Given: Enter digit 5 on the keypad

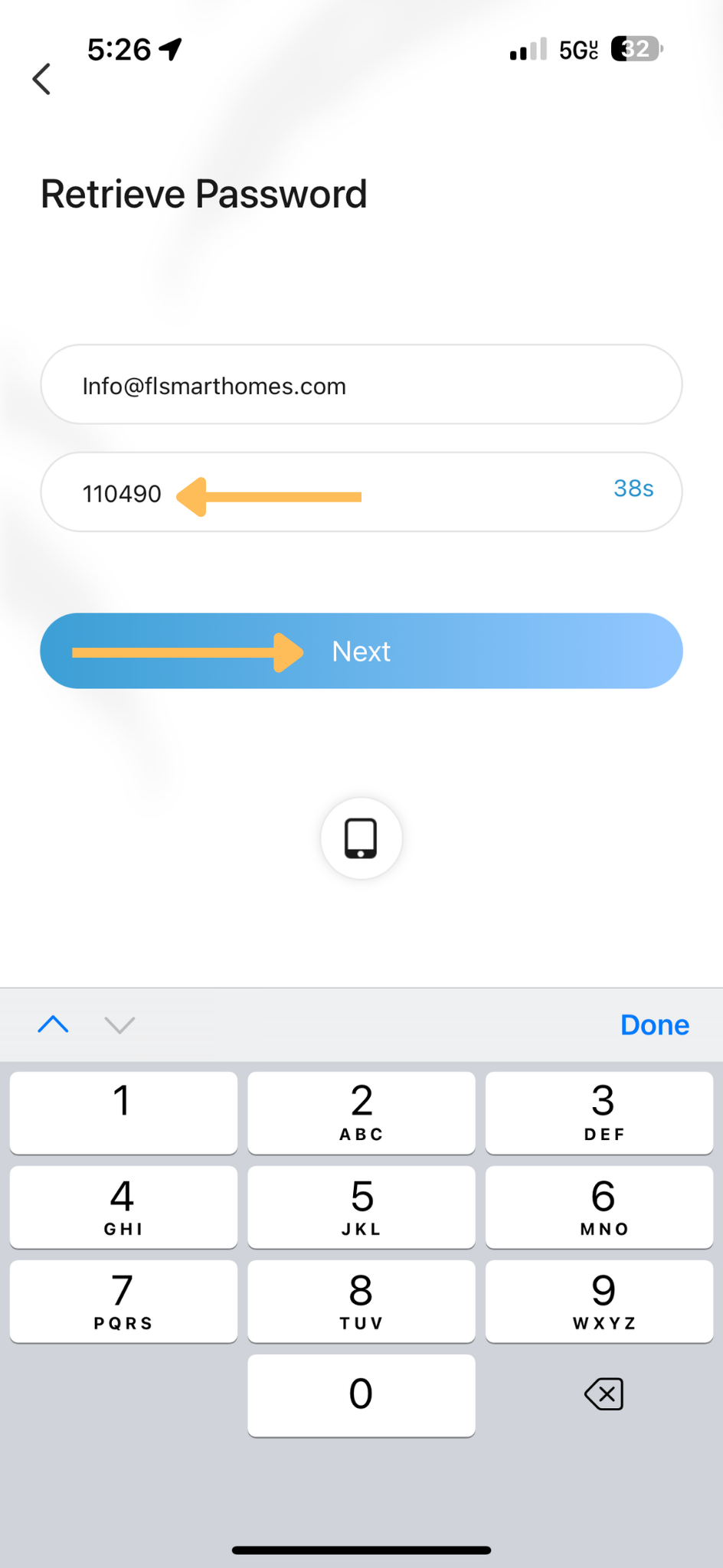Looking at the screenshot, I should (x=361, y=1207).
